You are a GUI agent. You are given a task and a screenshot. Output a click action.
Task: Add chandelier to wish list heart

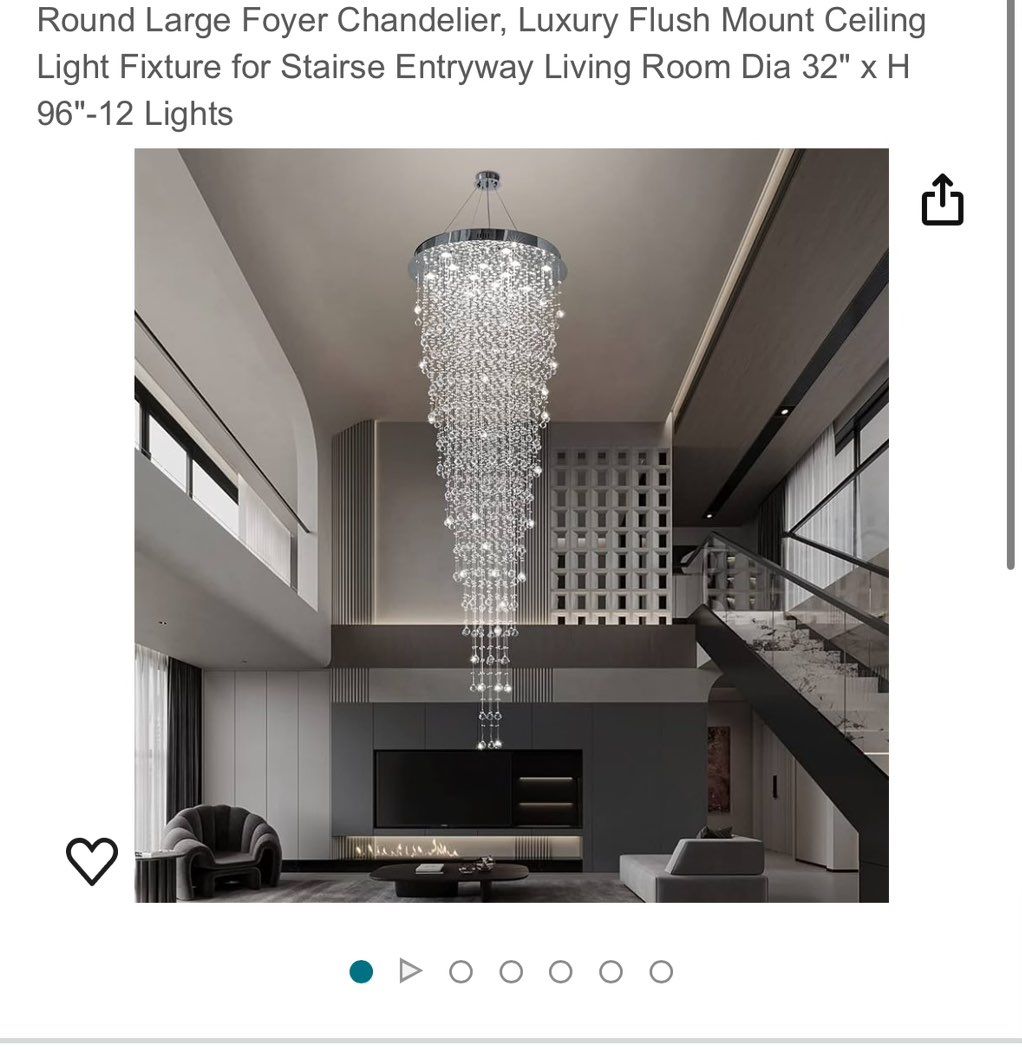[x=92, y=860]
